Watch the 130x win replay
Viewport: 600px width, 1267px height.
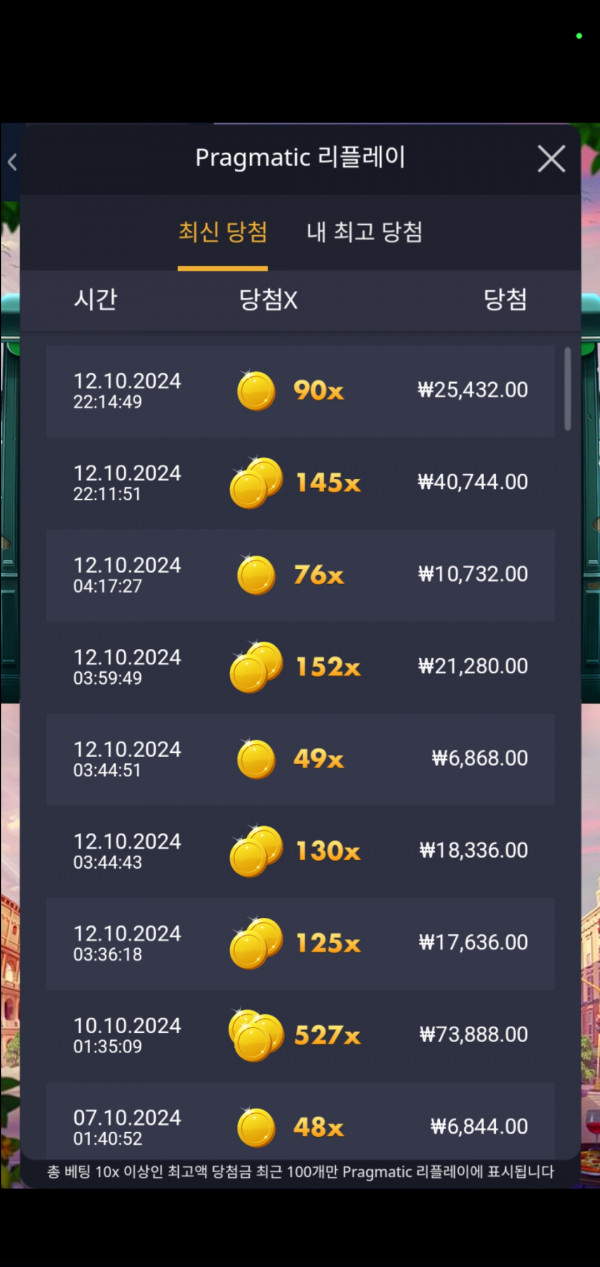[x=300, y=851]
